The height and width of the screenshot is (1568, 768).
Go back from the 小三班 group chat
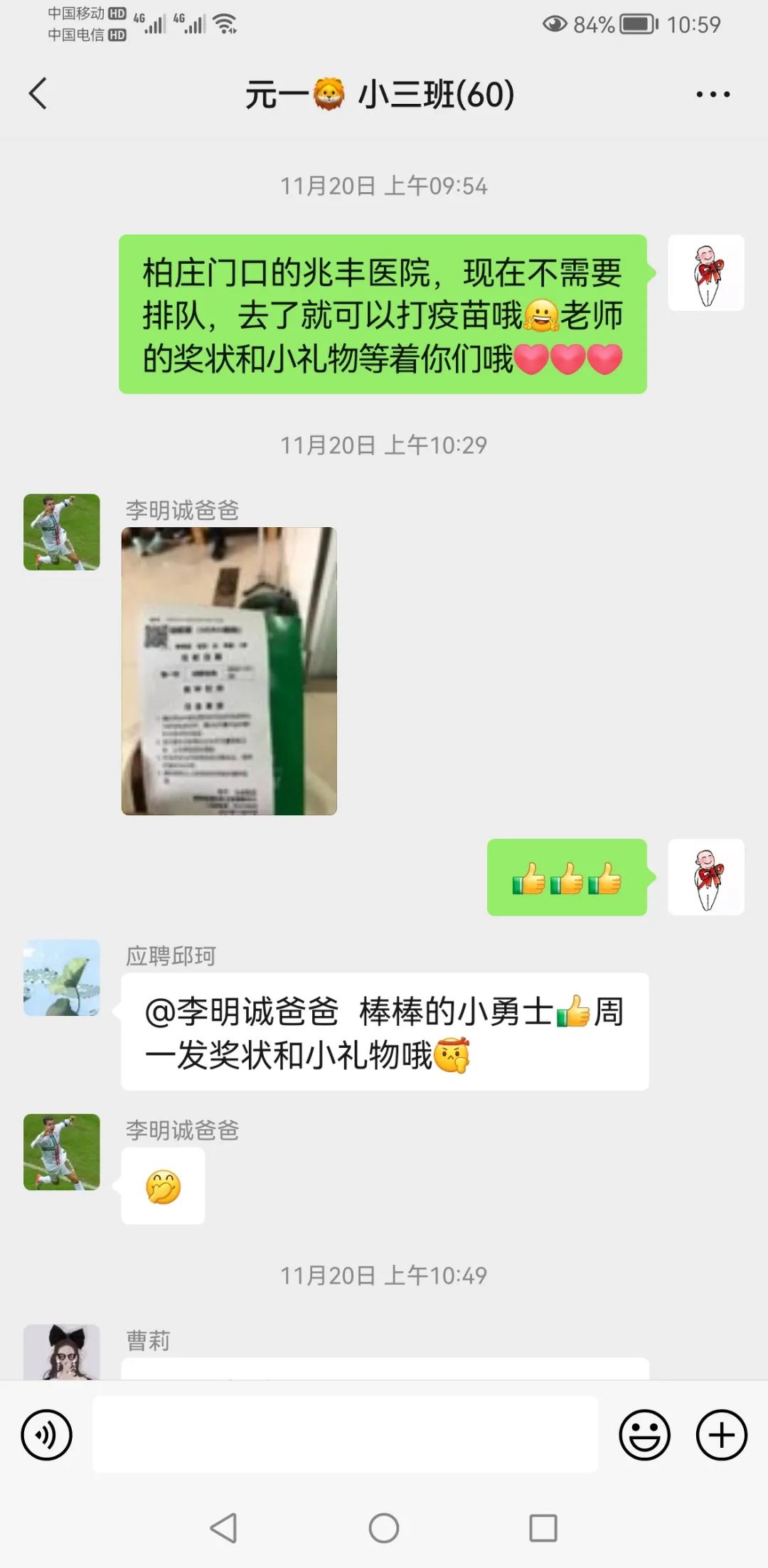38,94
